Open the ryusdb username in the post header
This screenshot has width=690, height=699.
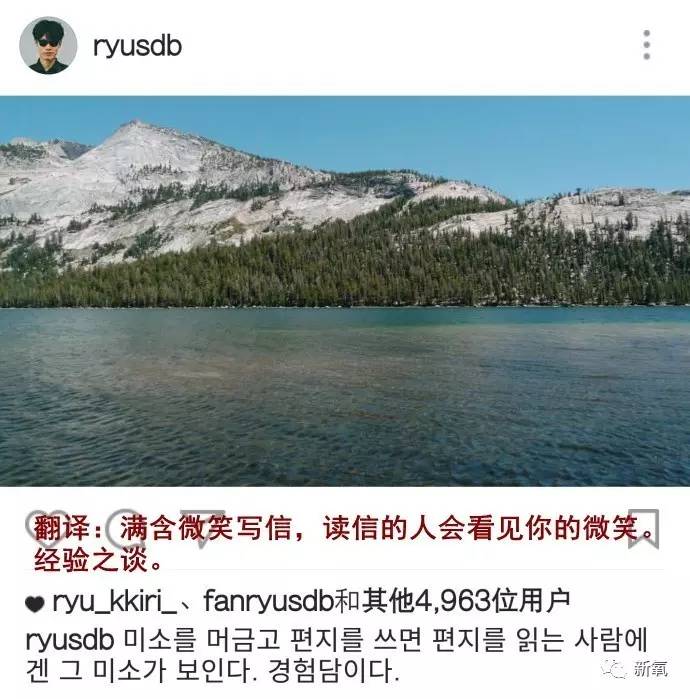[x=137, y=46]
